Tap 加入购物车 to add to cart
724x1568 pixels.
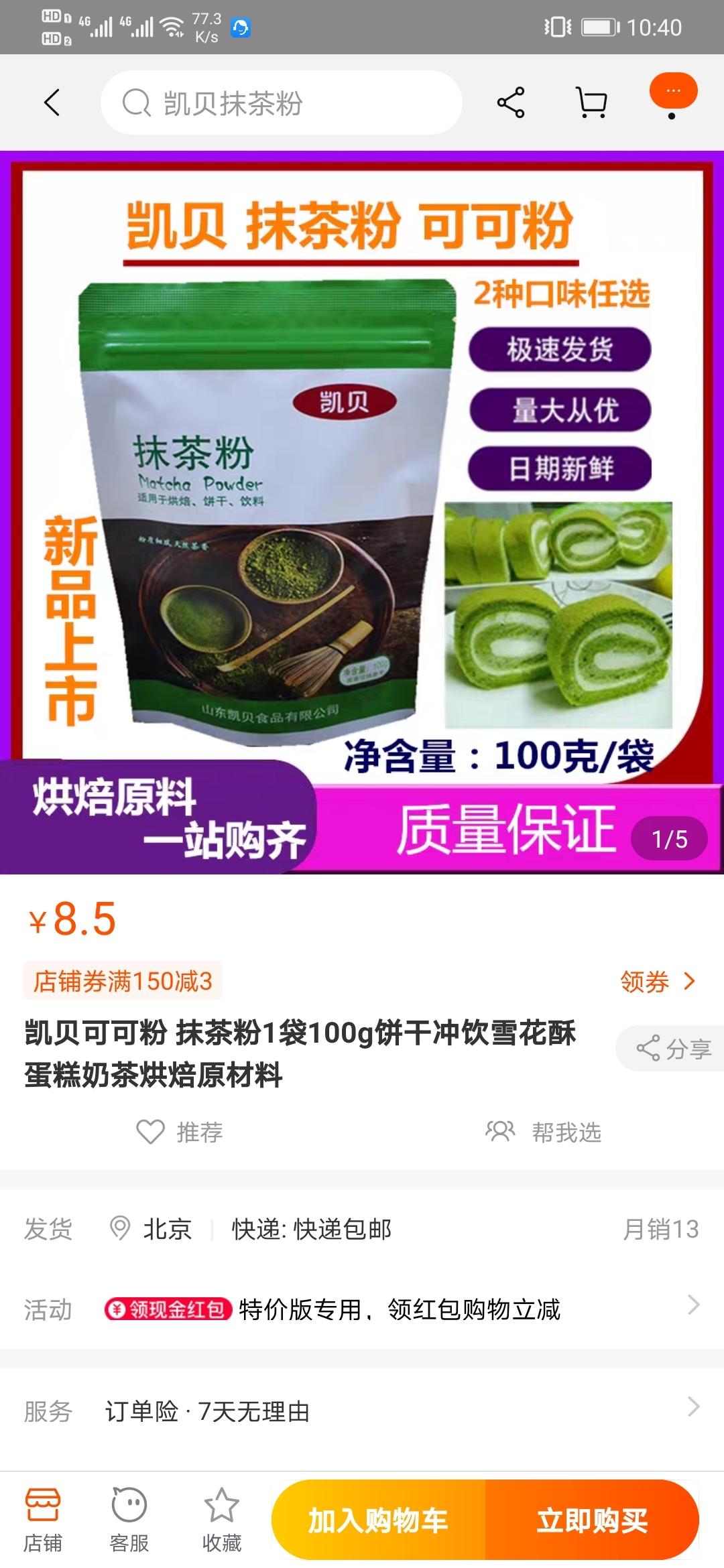[378, 1520]
